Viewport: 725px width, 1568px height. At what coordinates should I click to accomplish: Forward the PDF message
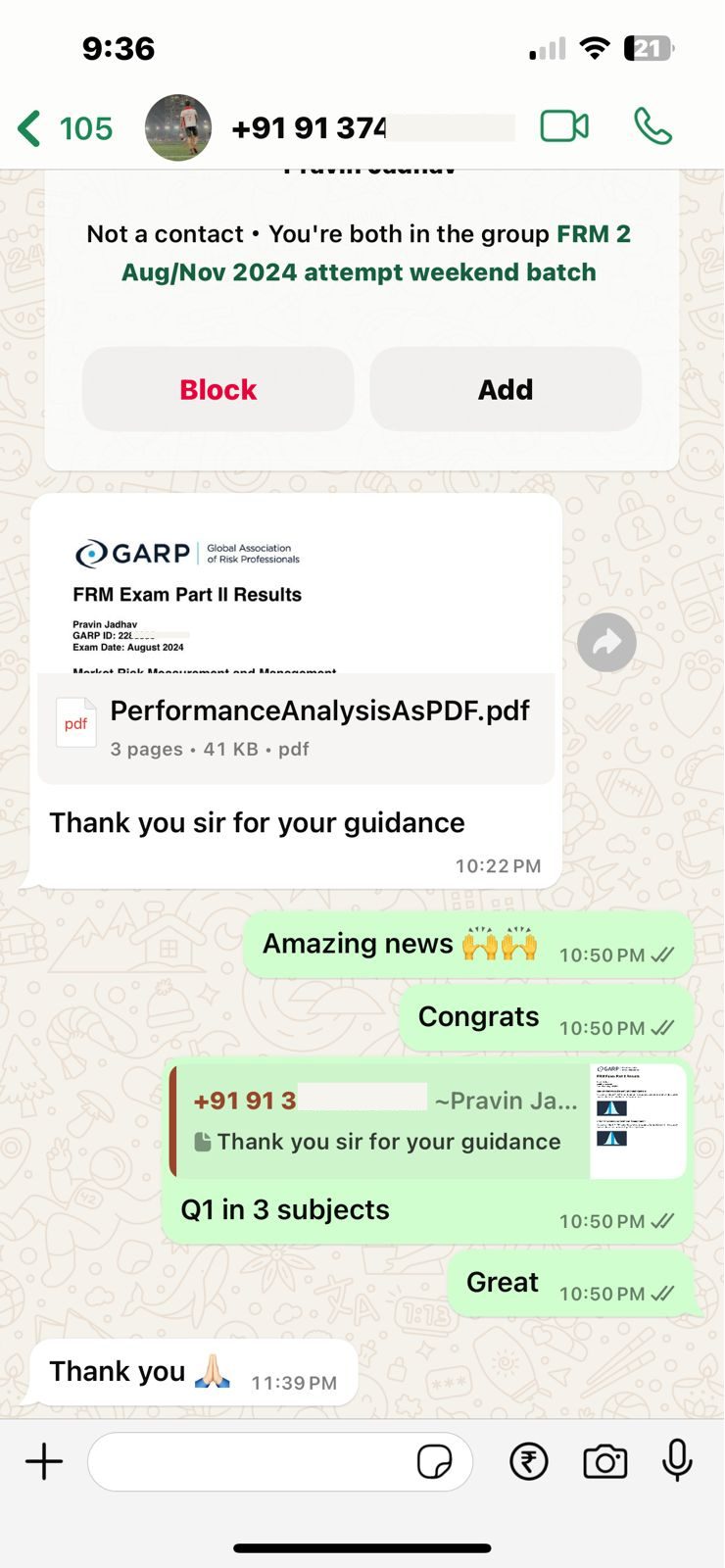pyautogui.click(x=606, y=643)
